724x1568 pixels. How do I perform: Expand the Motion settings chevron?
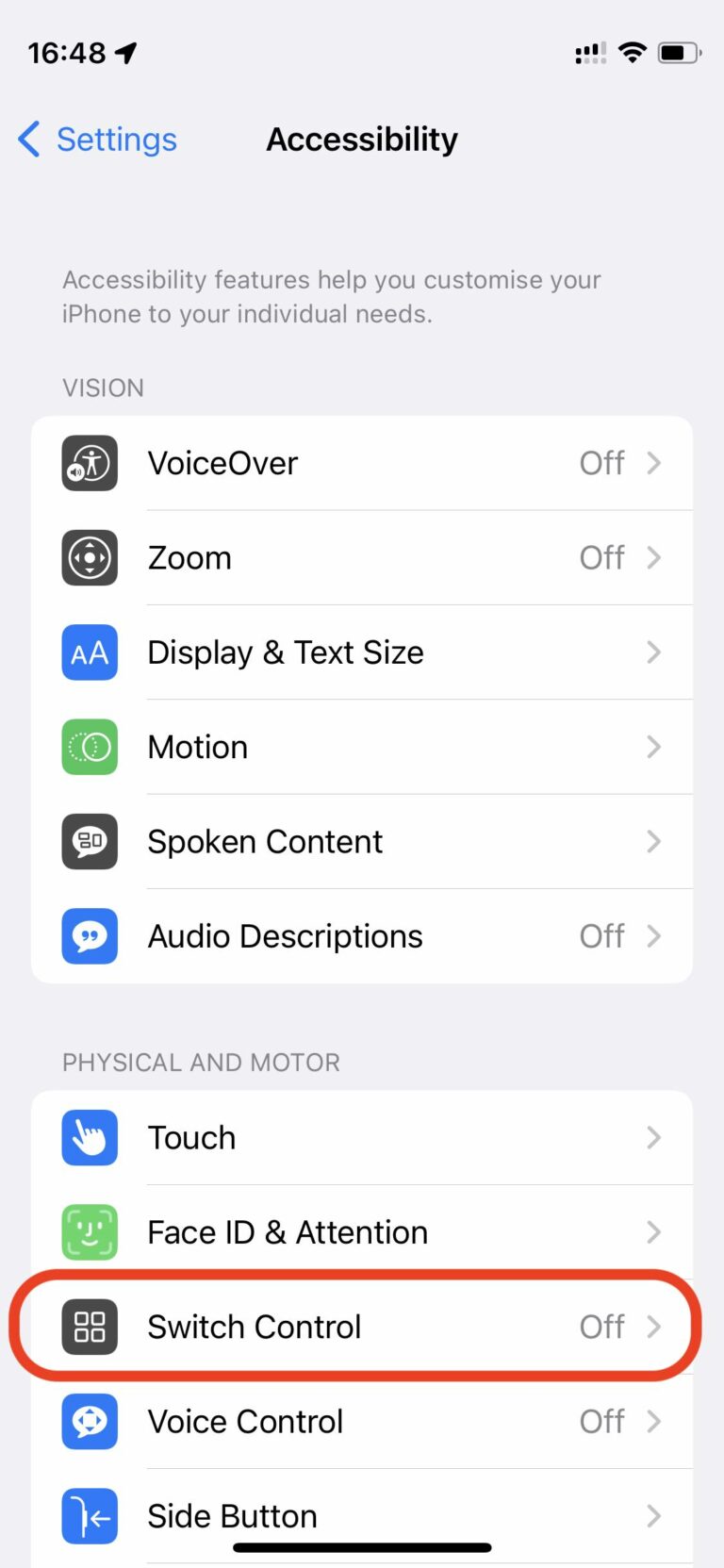654,747
